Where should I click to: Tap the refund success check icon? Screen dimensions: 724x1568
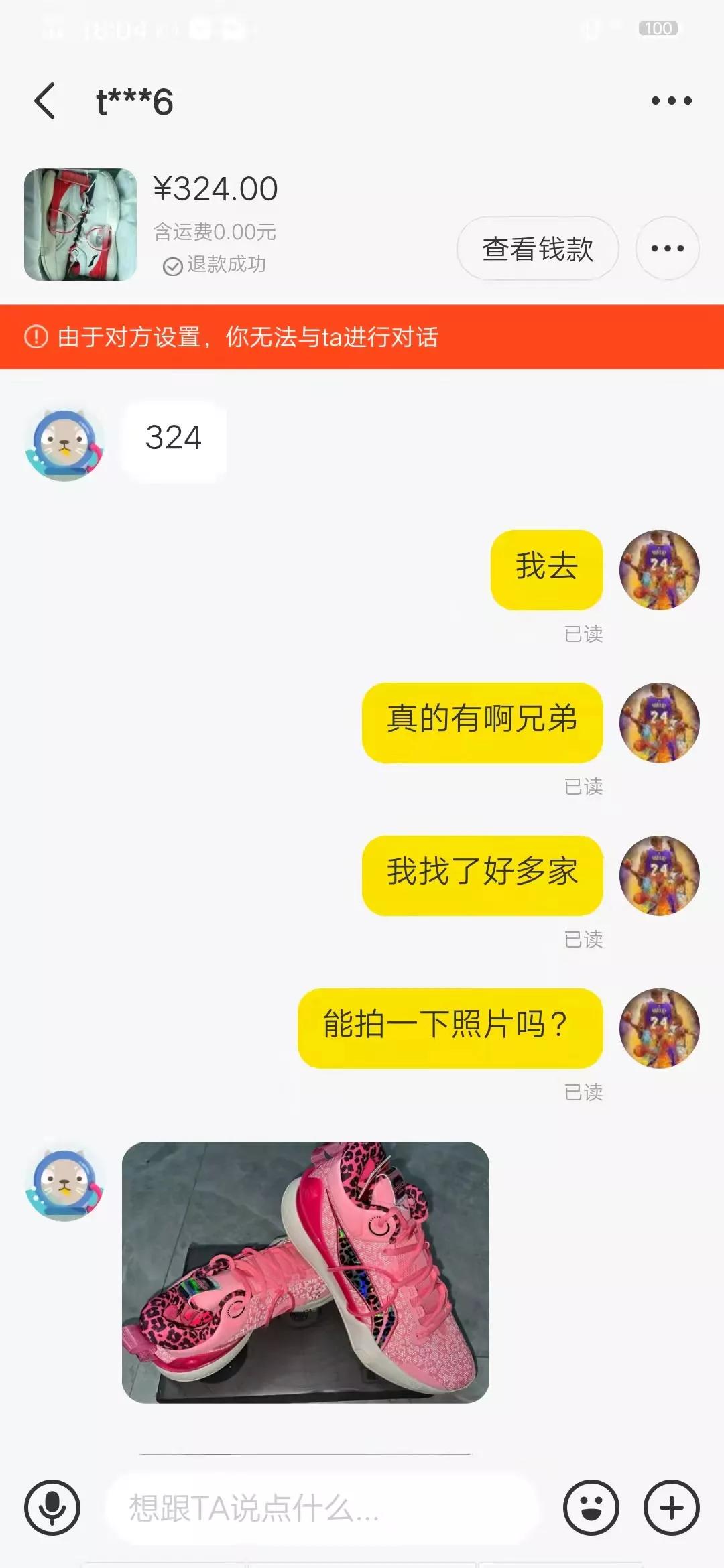click(x=173, y=264)
